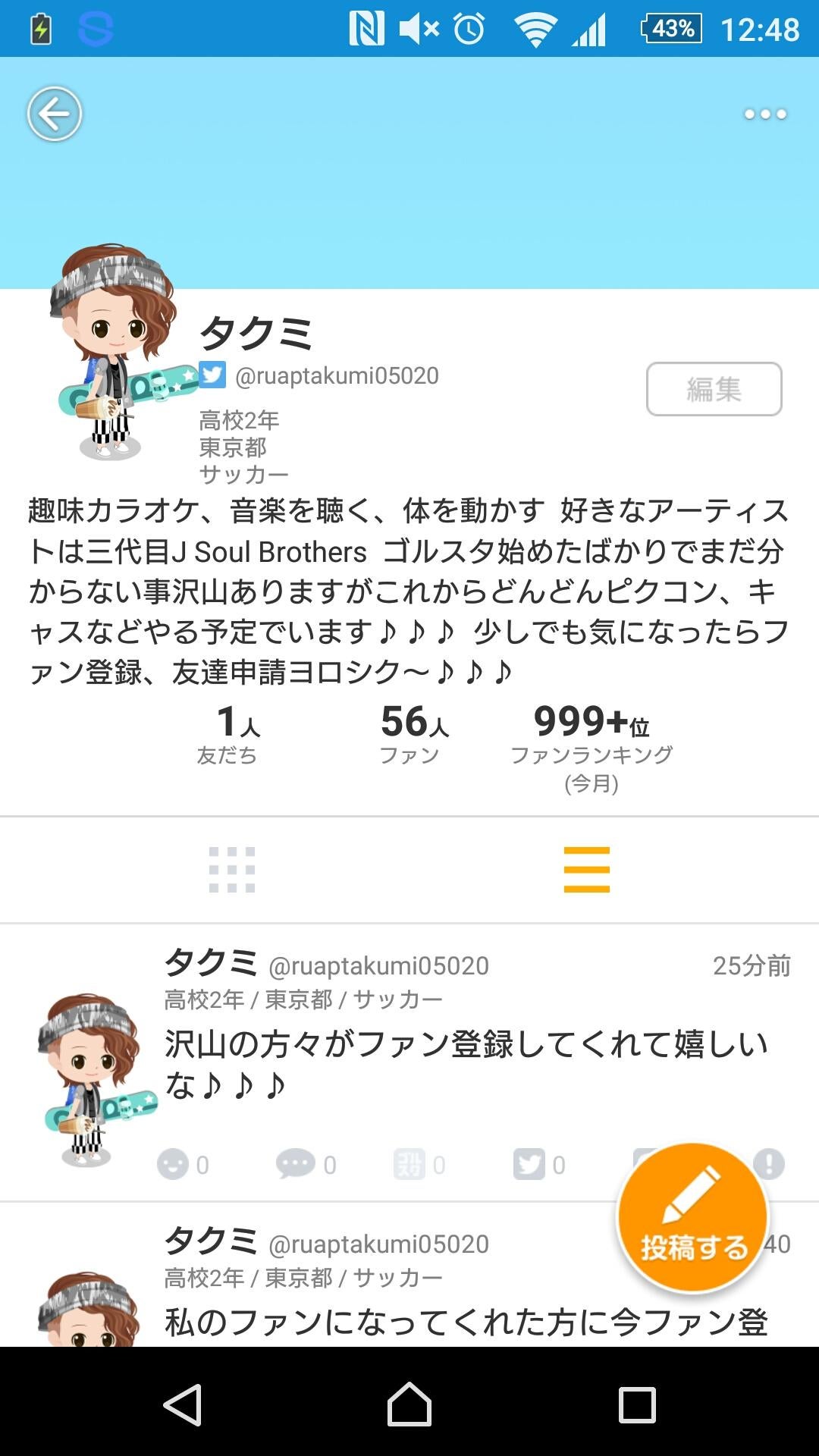The image size is (819, 1456).
Task: Tap the 編集 edit profile button
Action: tap(714, 389)
